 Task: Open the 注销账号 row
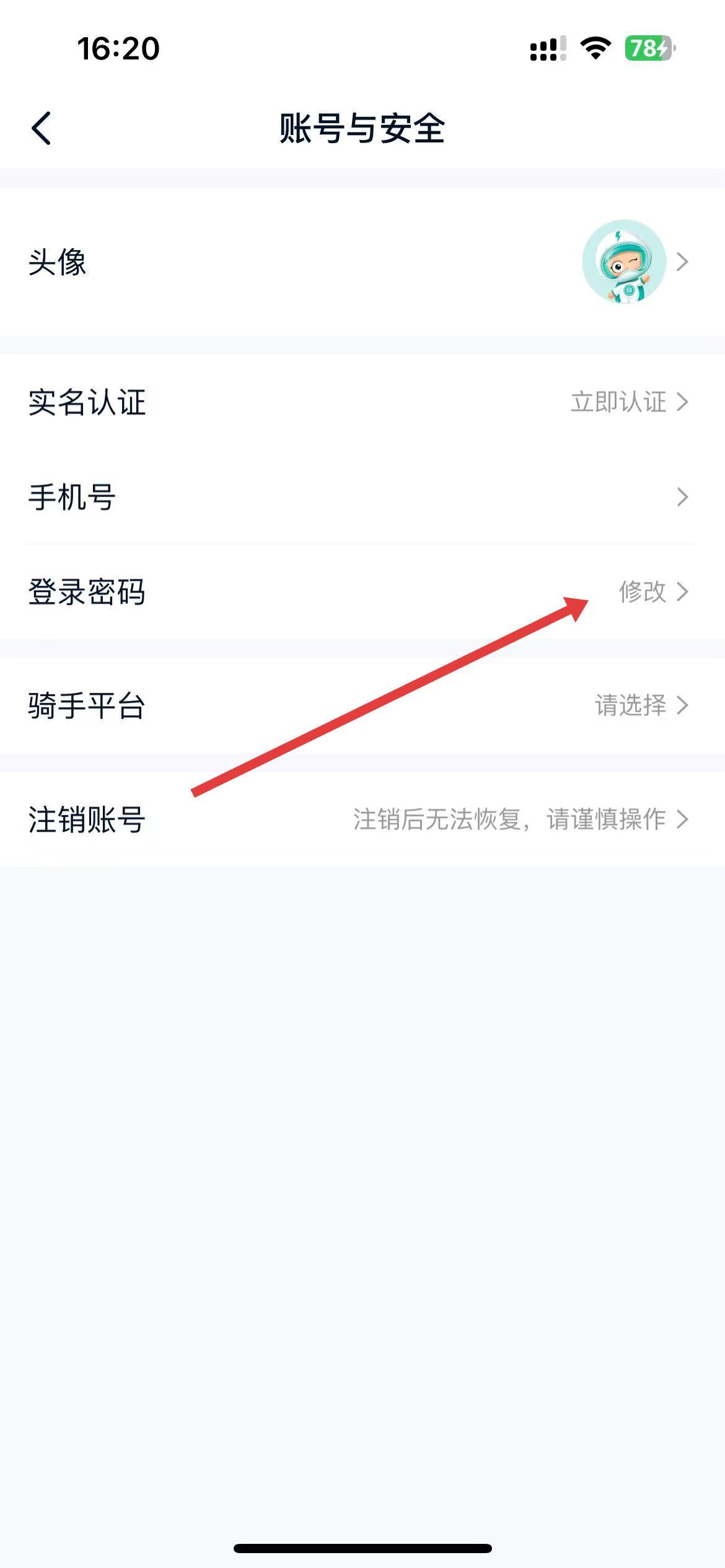tap(362, 819)
